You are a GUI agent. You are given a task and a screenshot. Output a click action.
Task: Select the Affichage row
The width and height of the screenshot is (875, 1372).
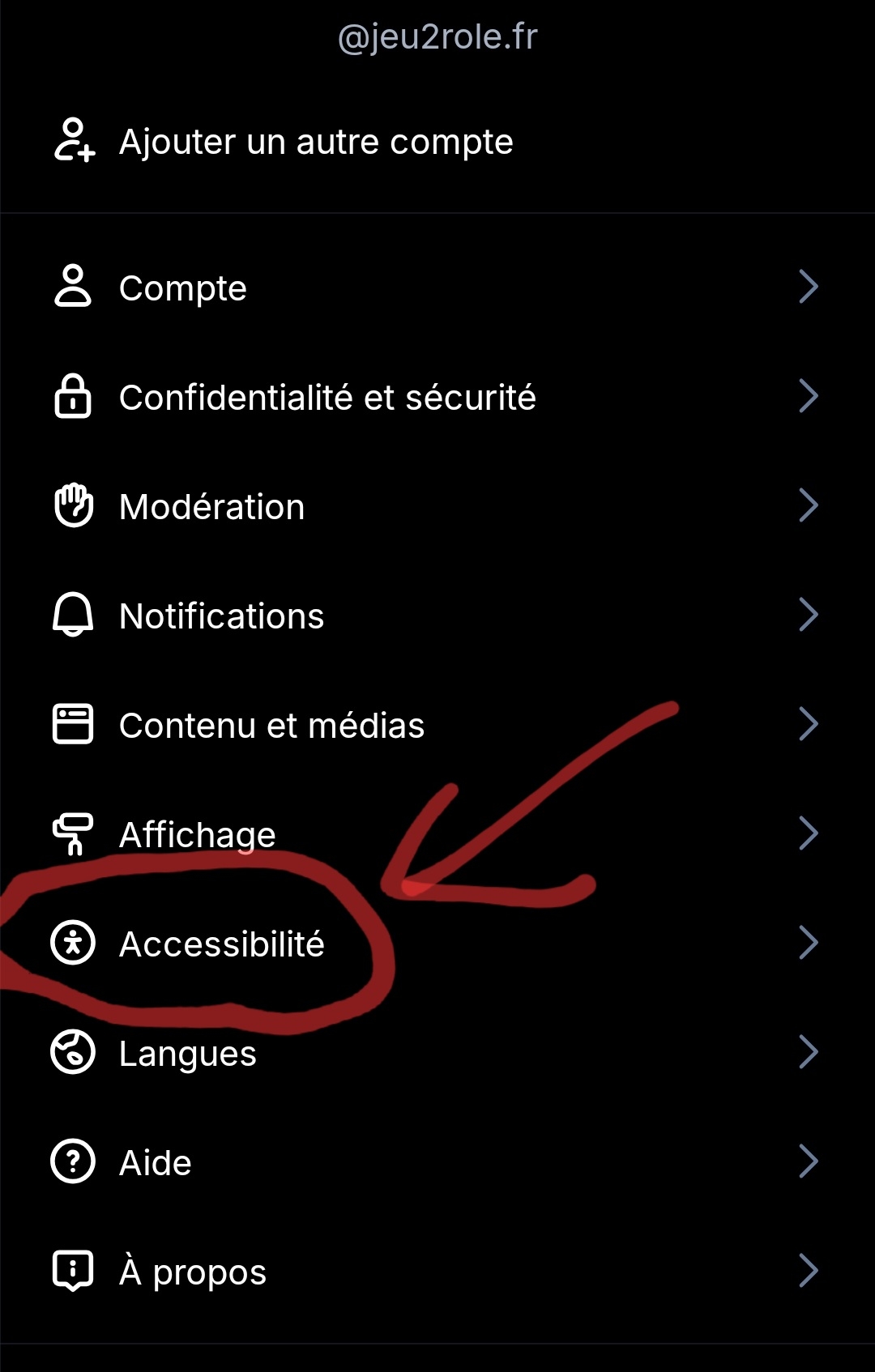(197, 835)
